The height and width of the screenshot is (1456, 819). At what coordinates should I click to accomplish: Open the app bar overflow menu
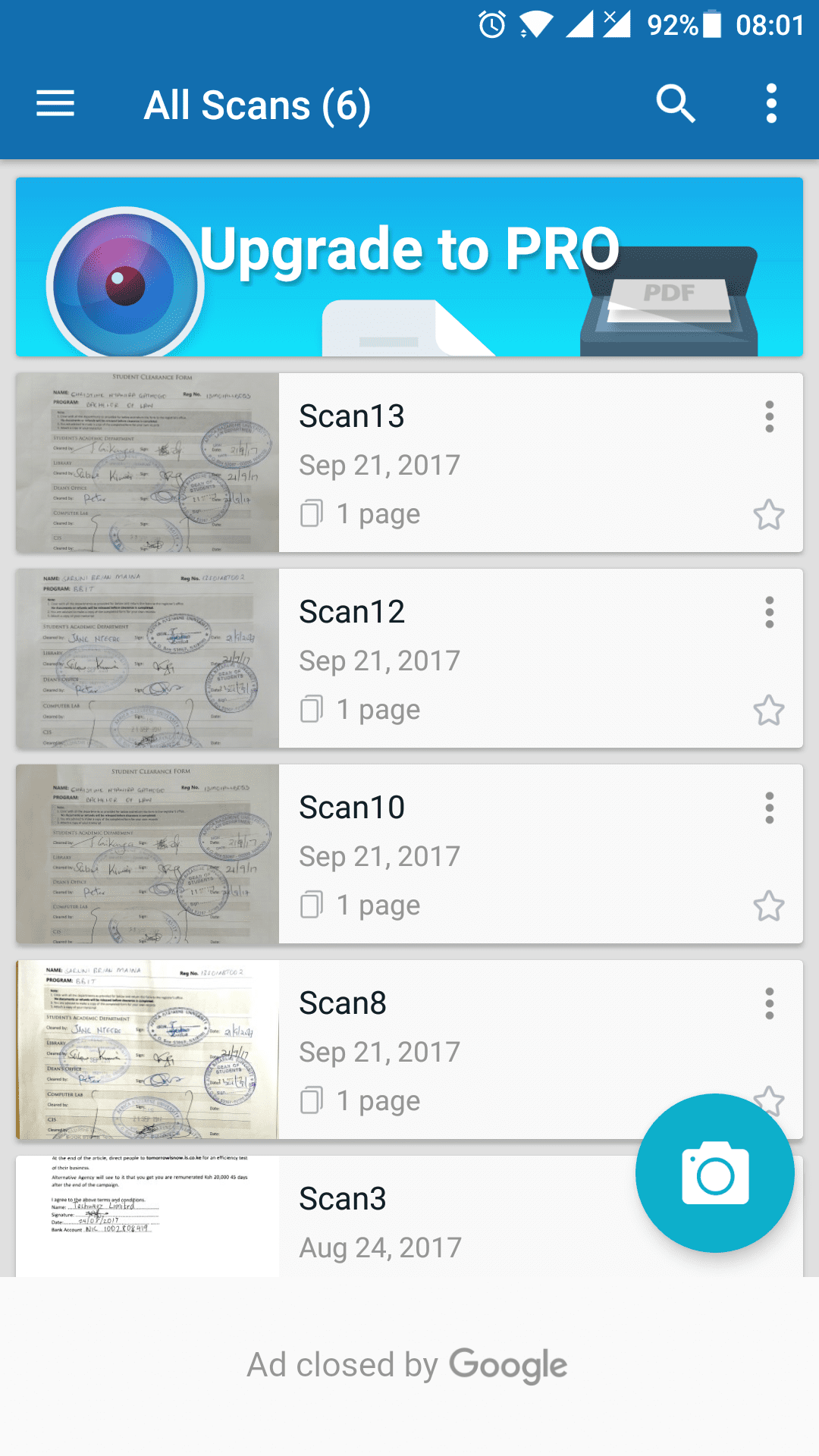click(x=771, y=104)
